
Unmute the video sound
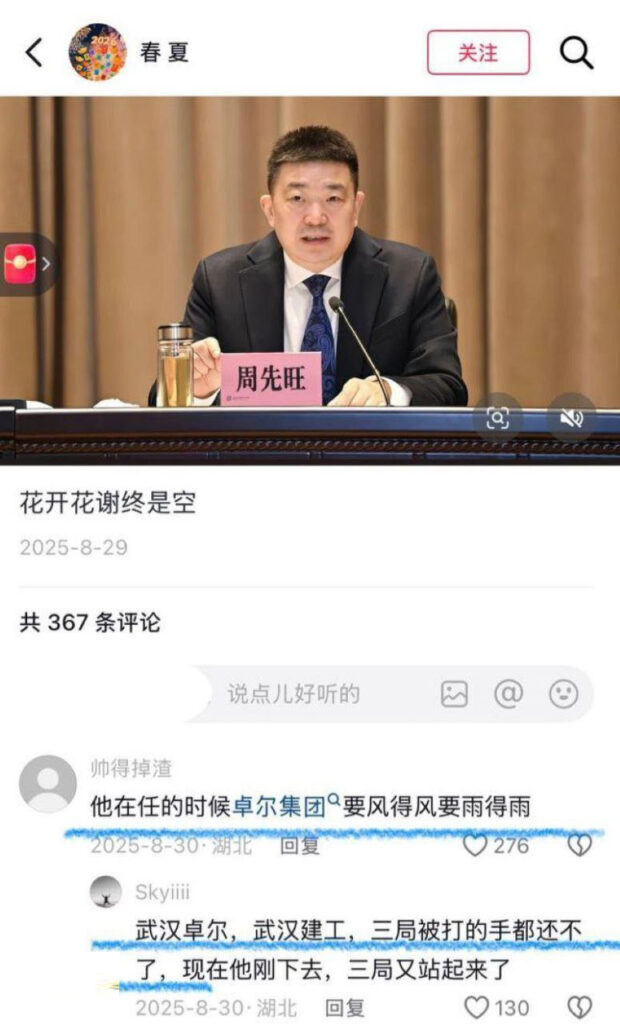572,418
